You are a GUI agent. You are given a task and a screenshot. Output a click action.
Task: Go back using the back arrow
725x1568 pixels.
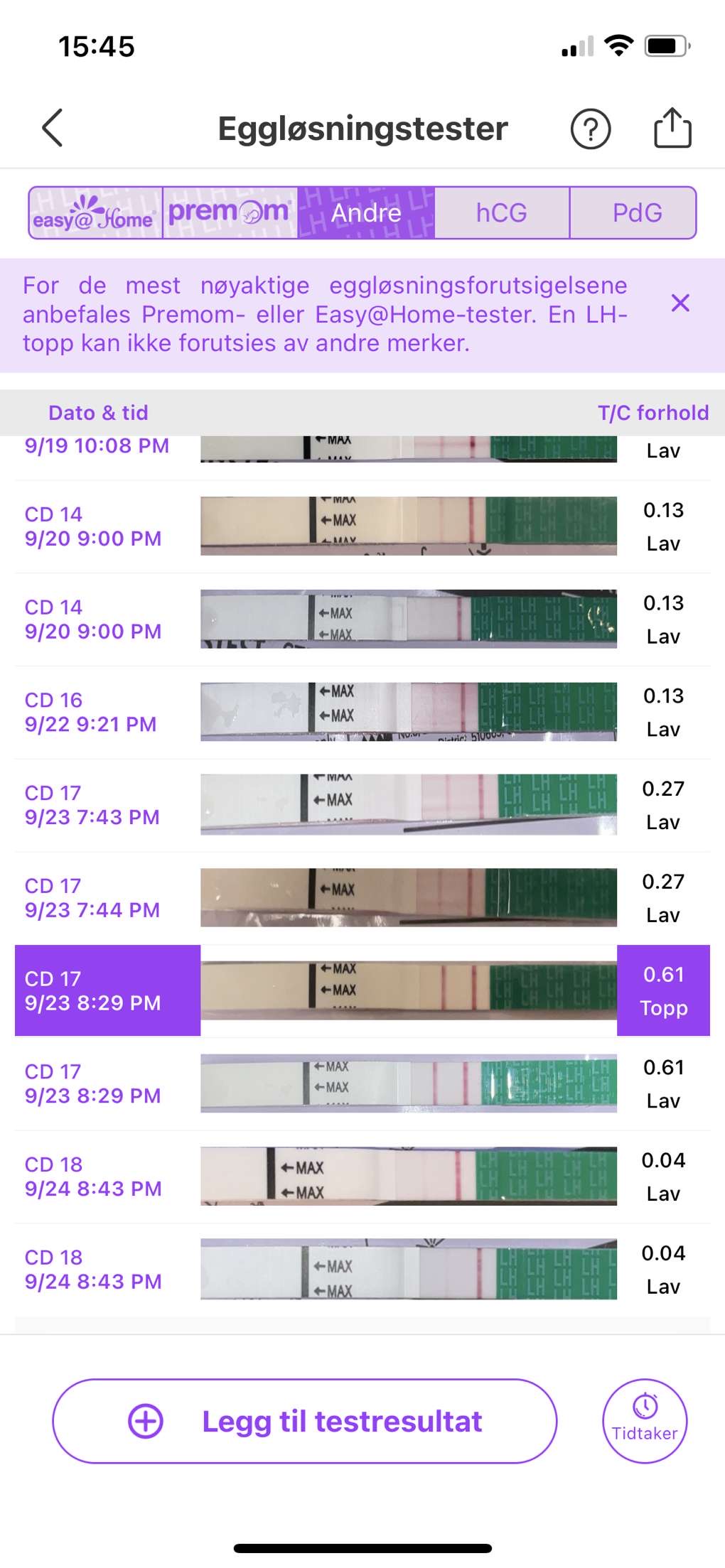click(53, 128)
